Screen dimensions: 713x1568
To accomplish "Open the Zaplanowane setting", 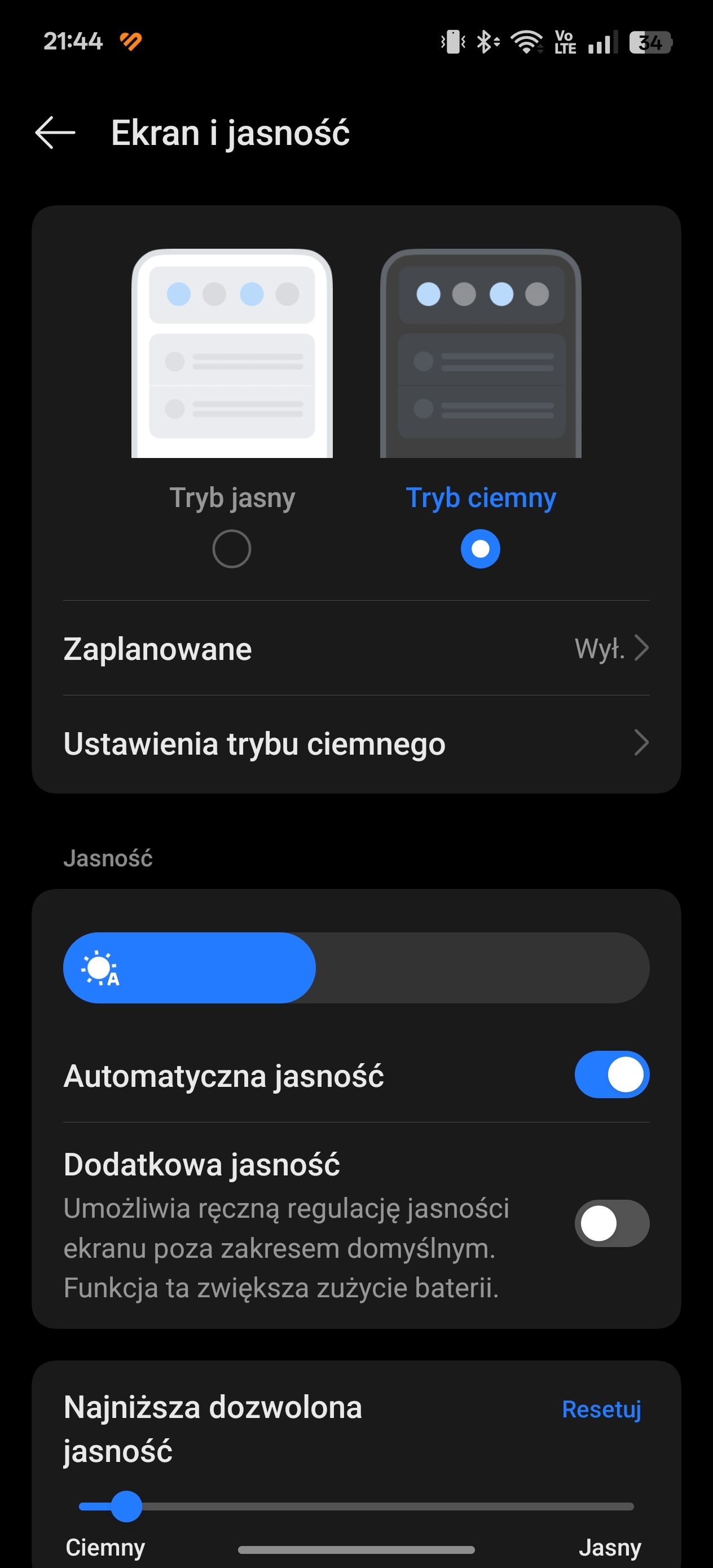I will click(x=356, y=648).
